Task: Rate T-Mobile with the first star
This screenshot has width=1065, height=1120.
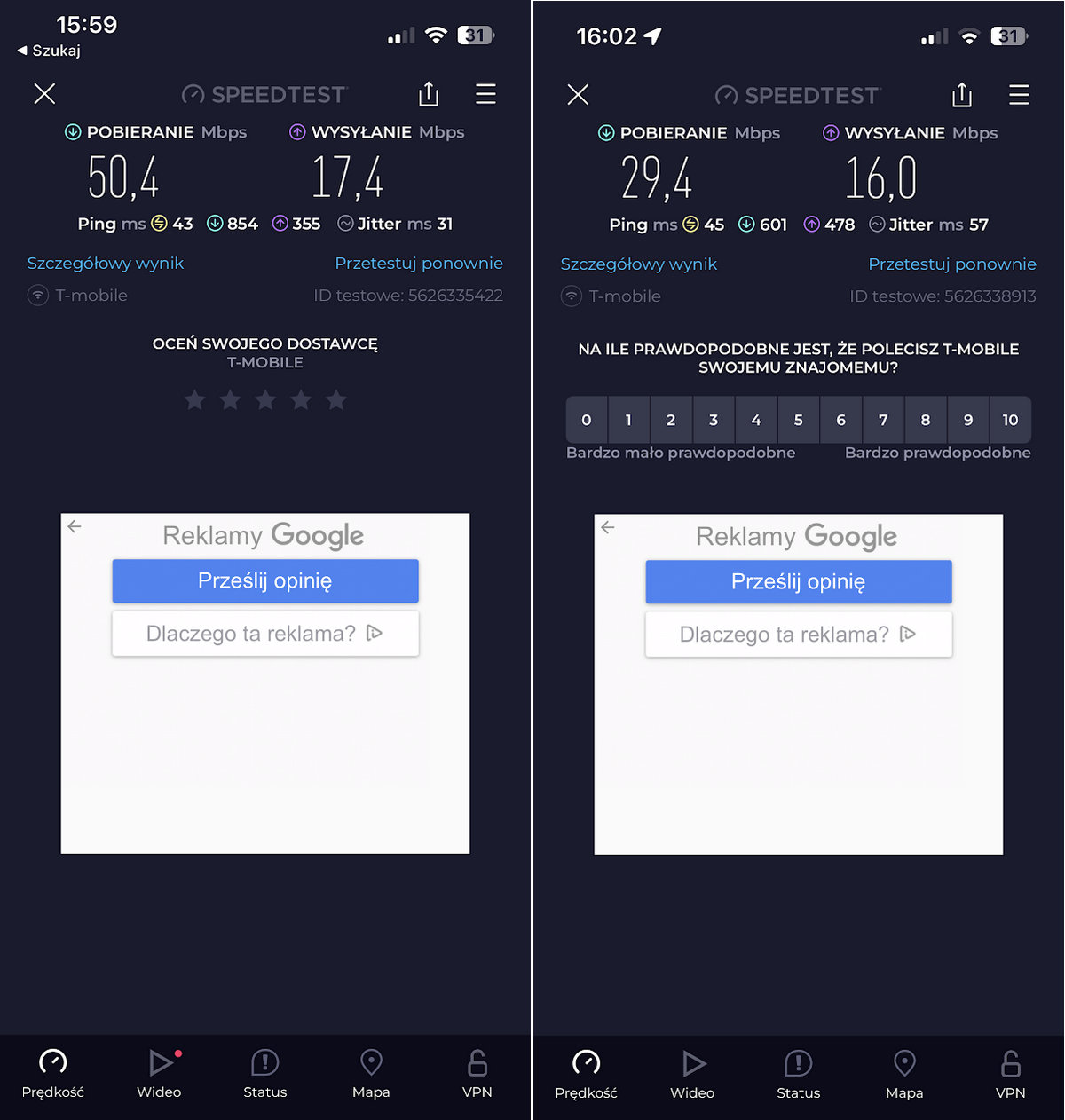Action: [195, 401]
